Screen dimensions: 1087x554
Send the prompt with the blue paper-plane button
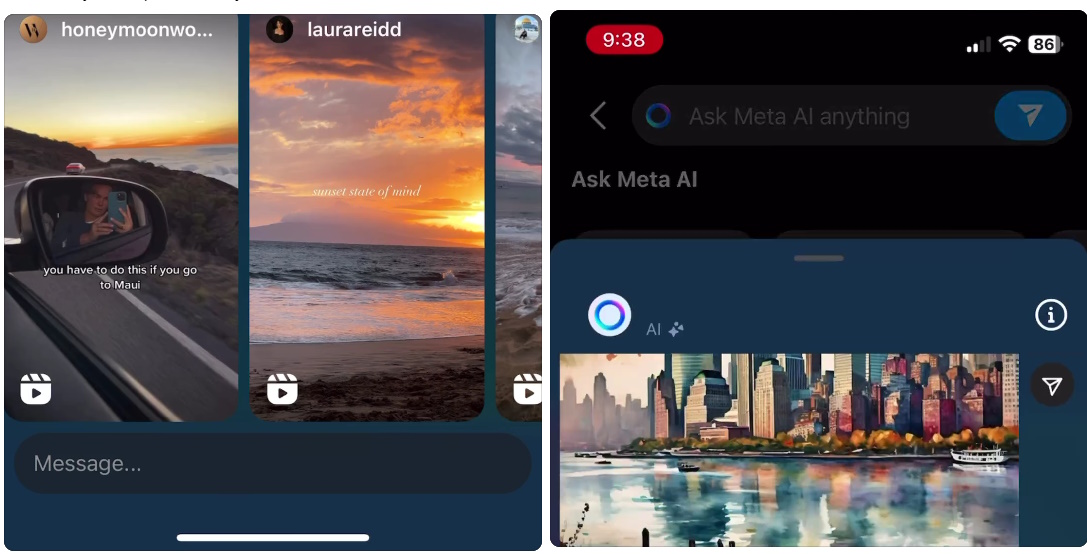(x=1030, y=116)
